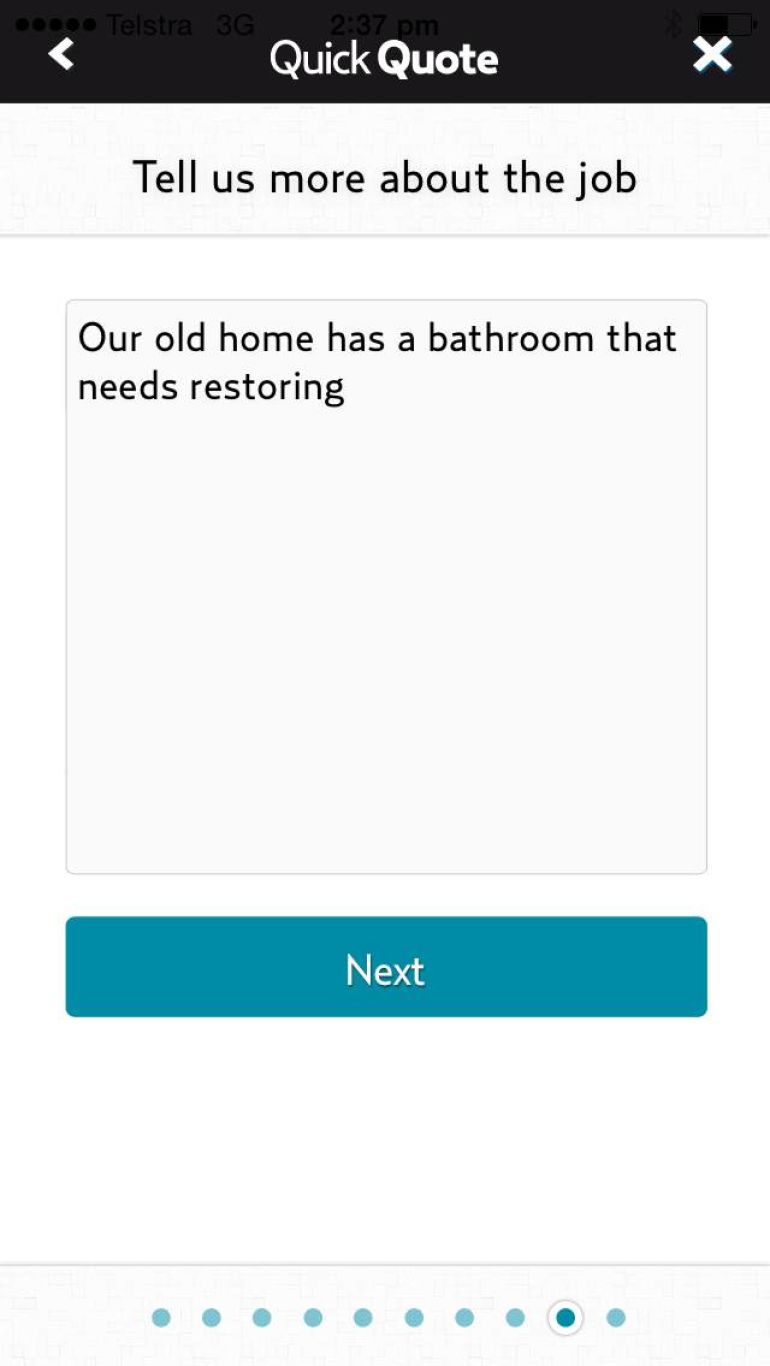Edit the job description text box

click(386, 587)
